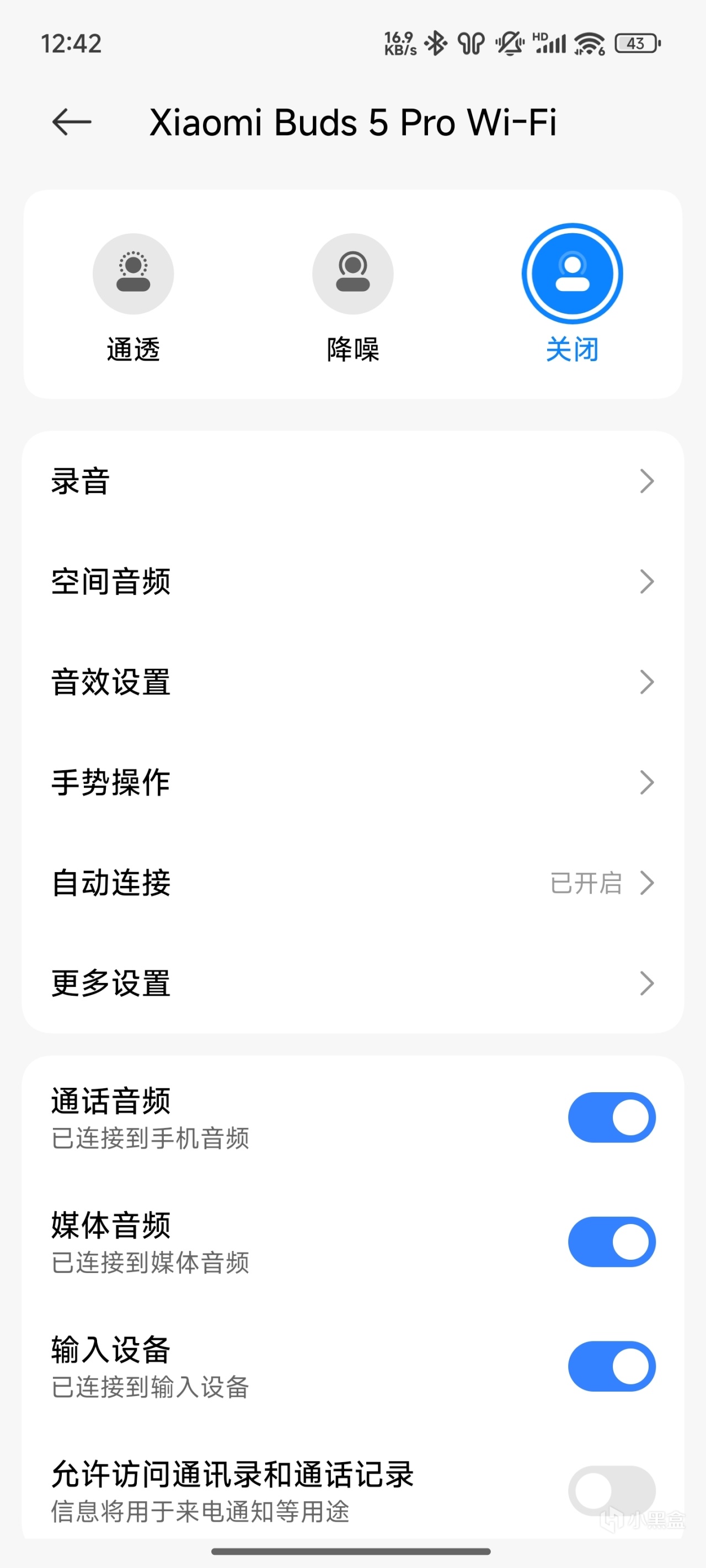Open the 手势操作 settings entry
Viewport: 706px width, 1568px height.
648,783
